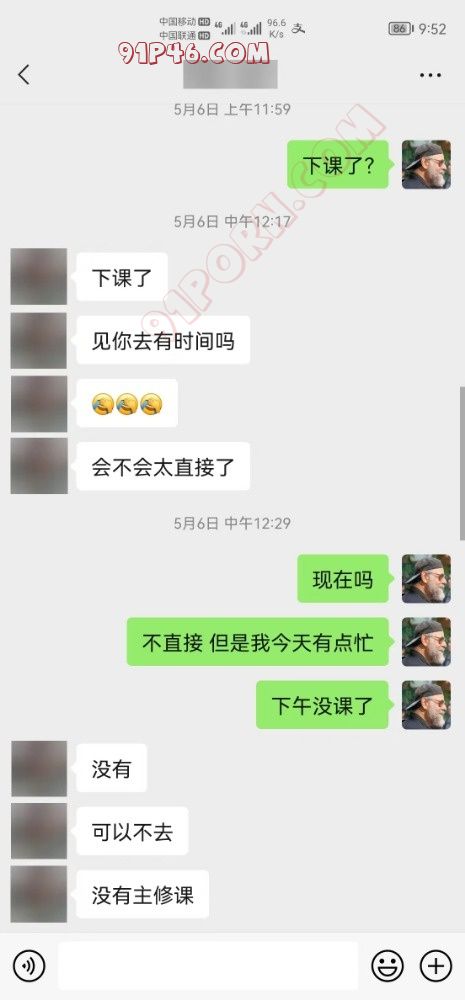Open the plus attachments menu
Image resolution: width=465 pixels, height=1000 pixels.
(436, 966)
